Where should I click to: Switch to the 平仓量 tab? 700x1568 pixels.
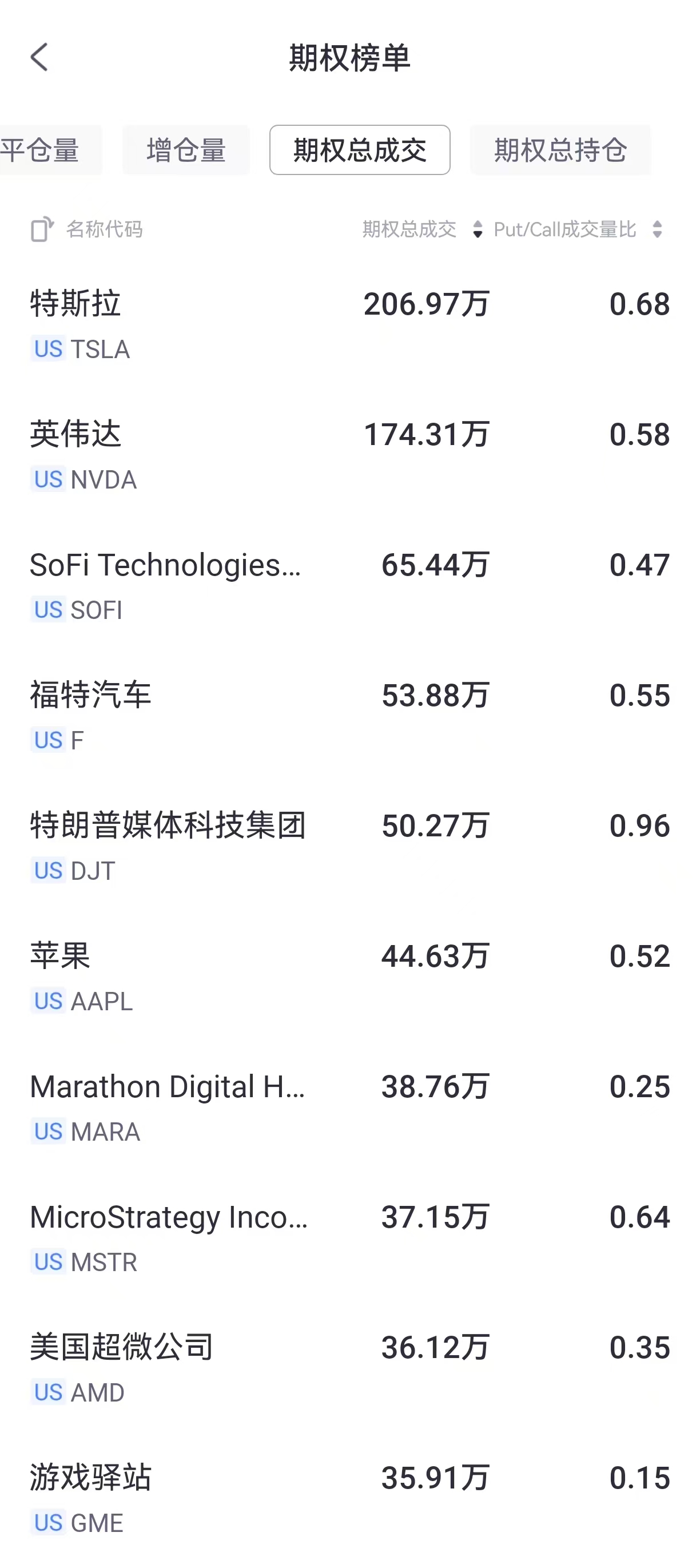[x=43, y=150]
